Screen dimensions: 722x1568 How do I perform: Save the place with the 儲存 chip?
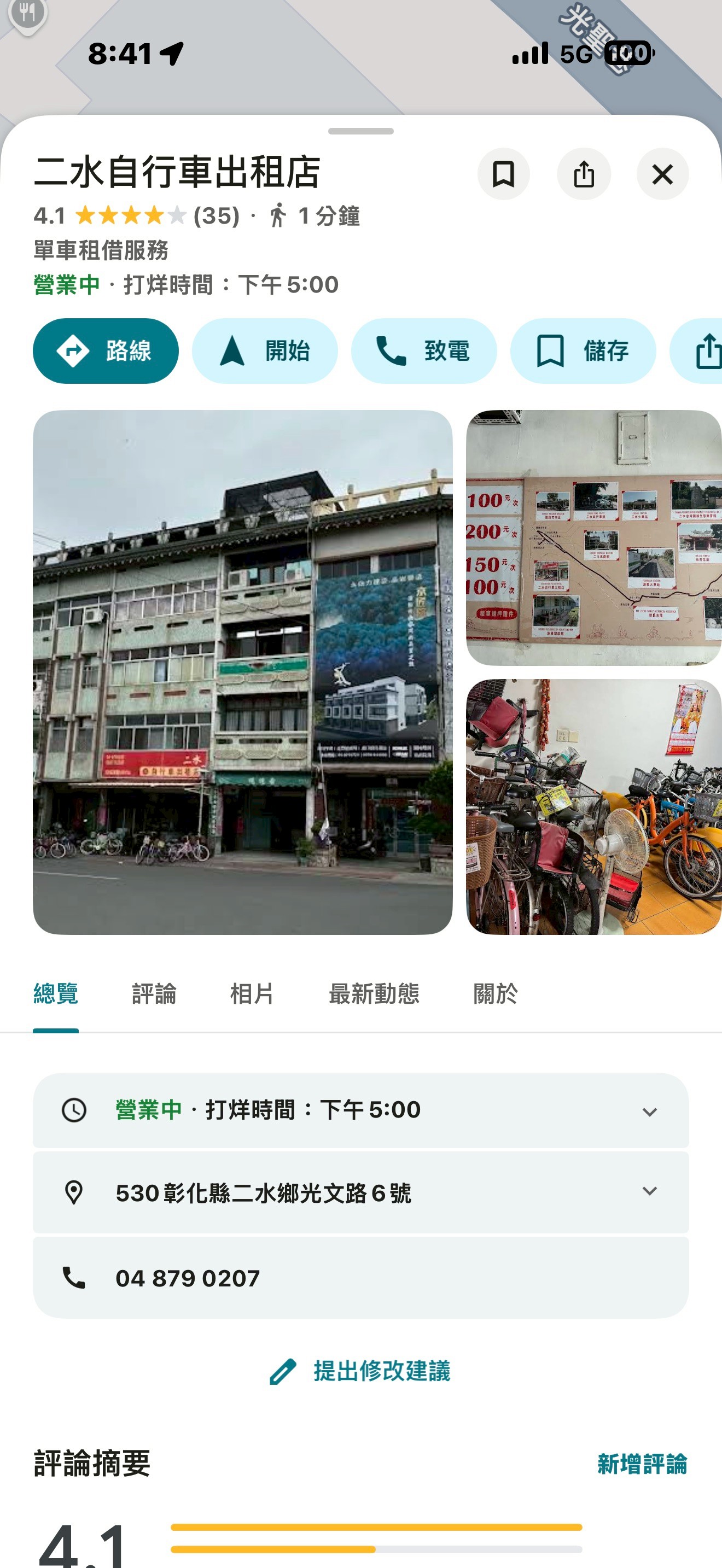pos(583,350)
